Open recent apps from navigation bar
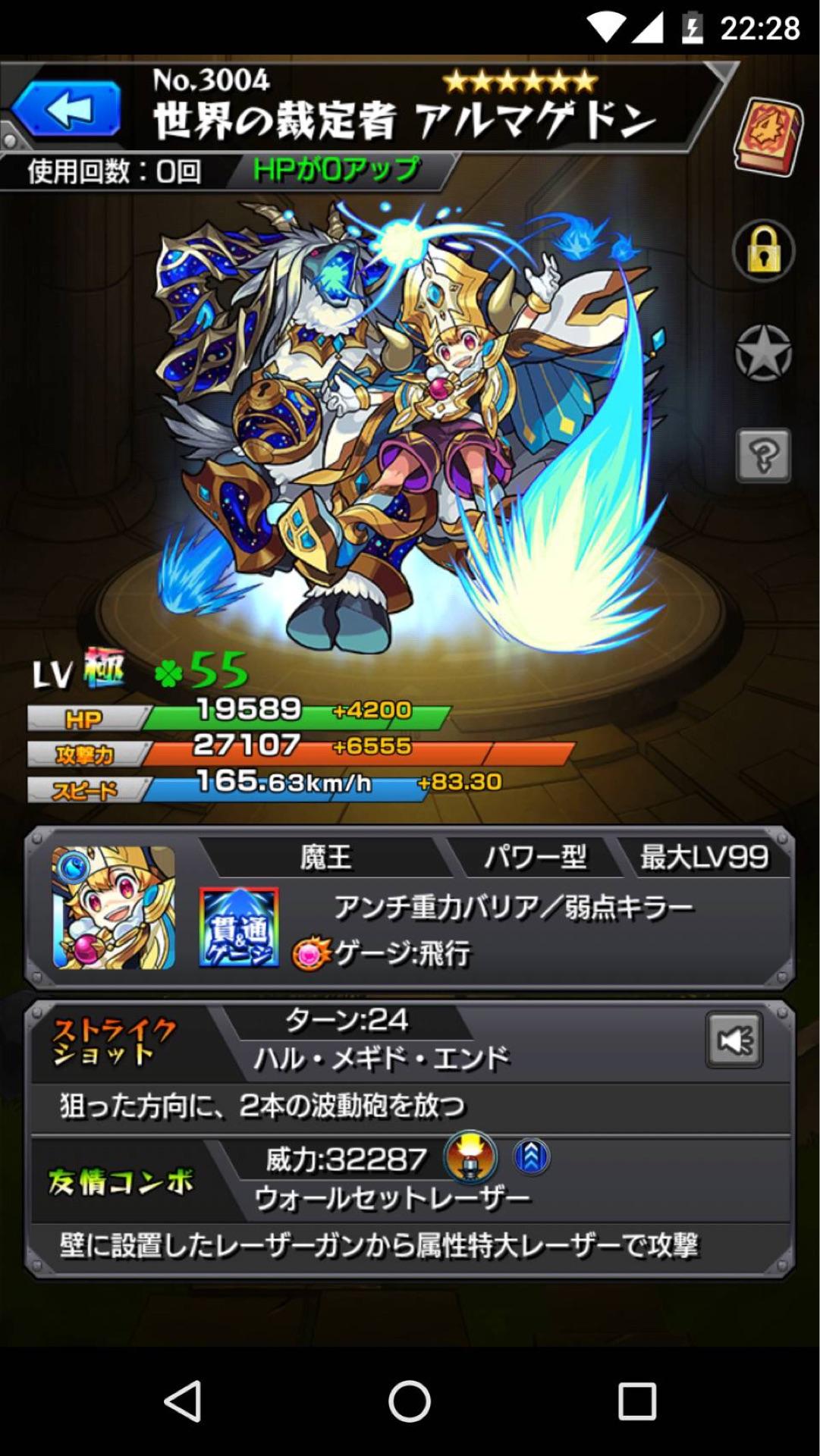Viewport: 820px width, 1456px height. point(636,1401)
